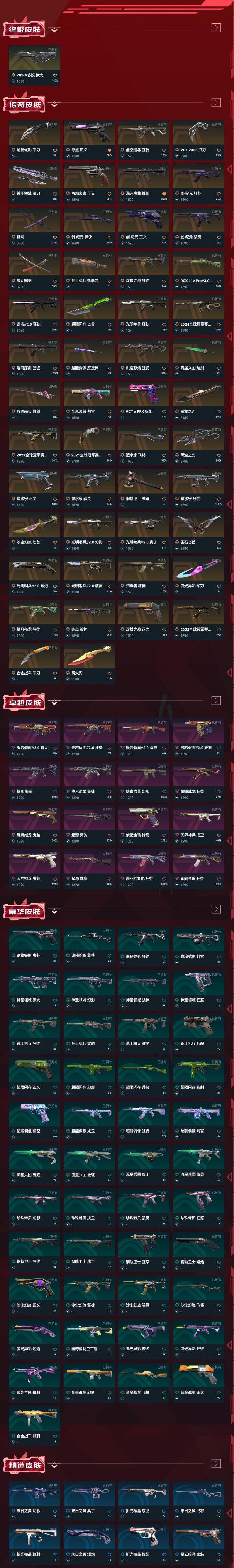Open the expand icon beside 卓越皮肤

(216, 701)
